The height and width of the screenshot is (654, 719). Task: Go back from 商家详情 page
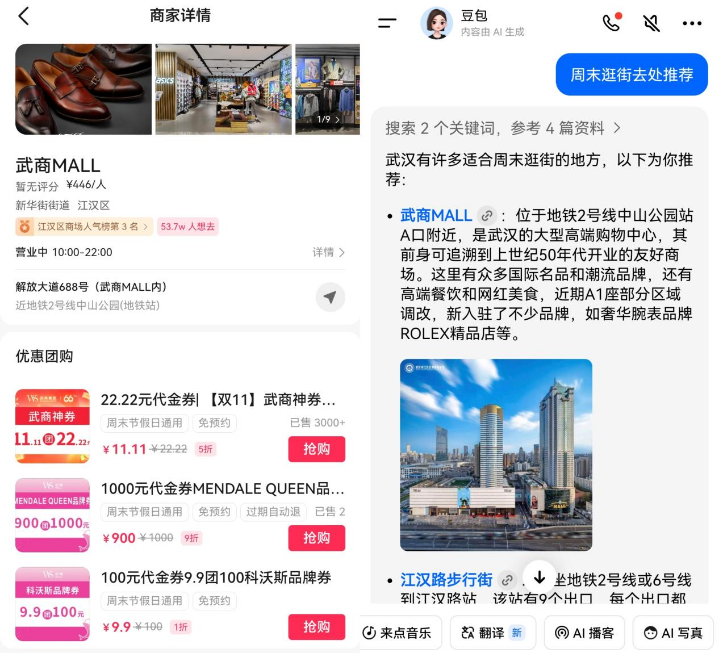point(24,16)
